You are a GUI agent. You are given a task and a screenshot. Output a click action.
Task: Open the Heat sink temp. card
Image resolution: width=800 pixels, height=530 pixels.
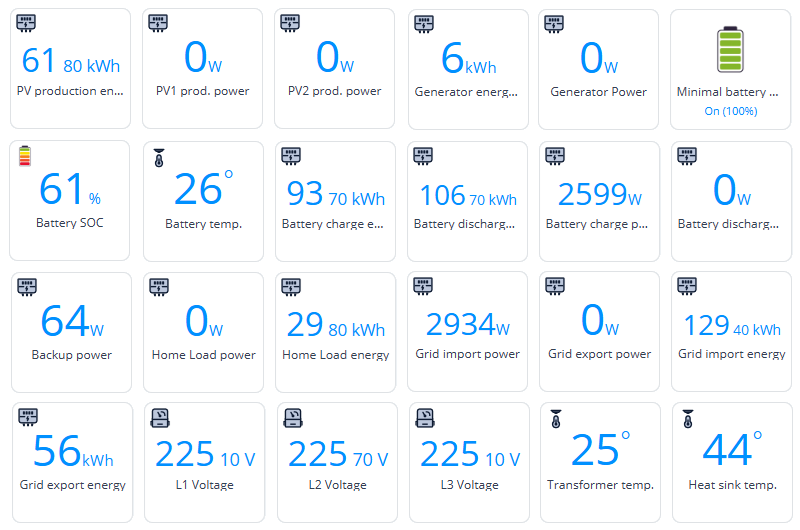tap(731, 462)
